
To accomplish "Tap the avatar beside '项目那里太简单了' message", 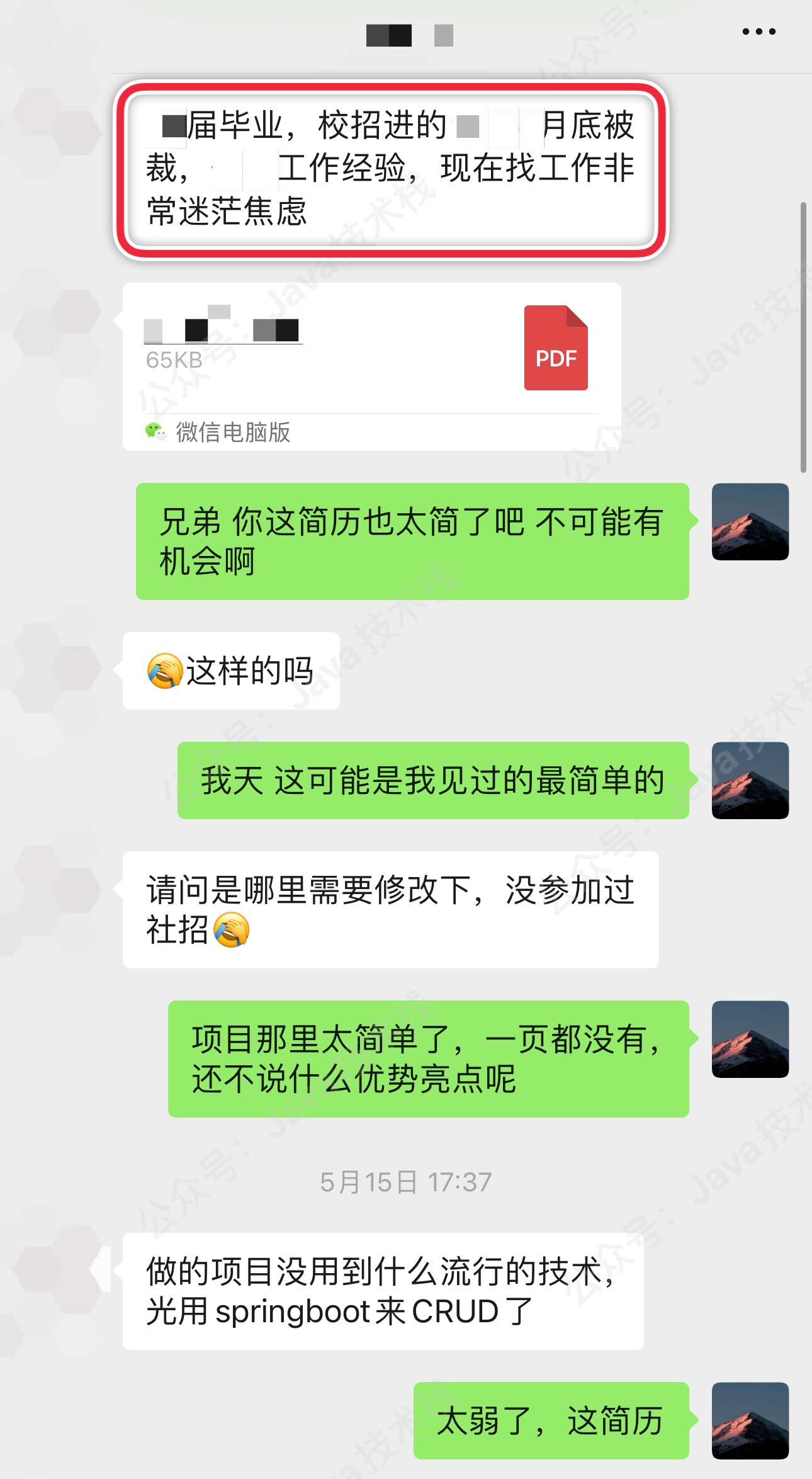I will [750, 1040].
